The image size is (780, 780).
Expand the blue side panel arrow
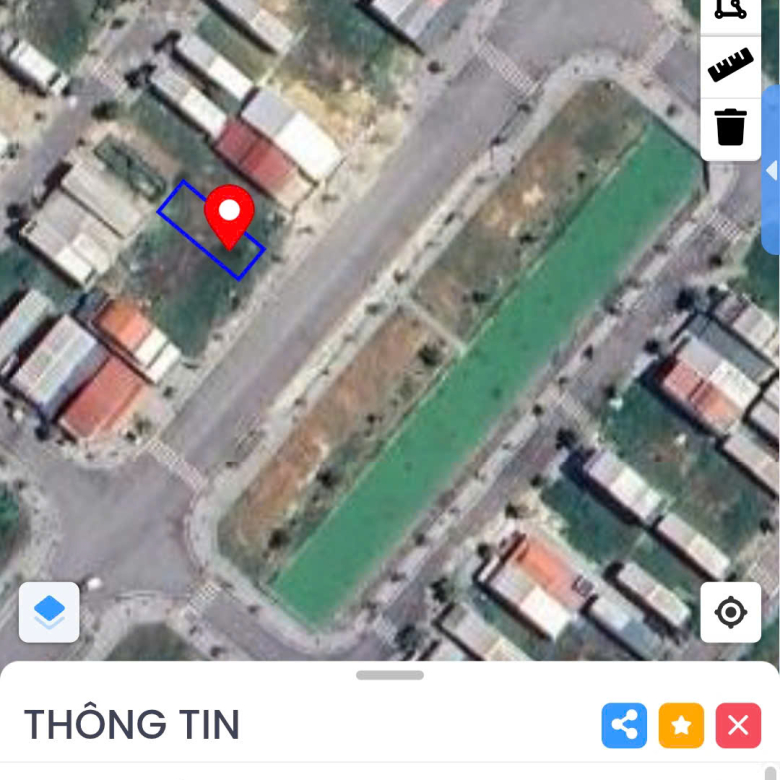point(771,170)
